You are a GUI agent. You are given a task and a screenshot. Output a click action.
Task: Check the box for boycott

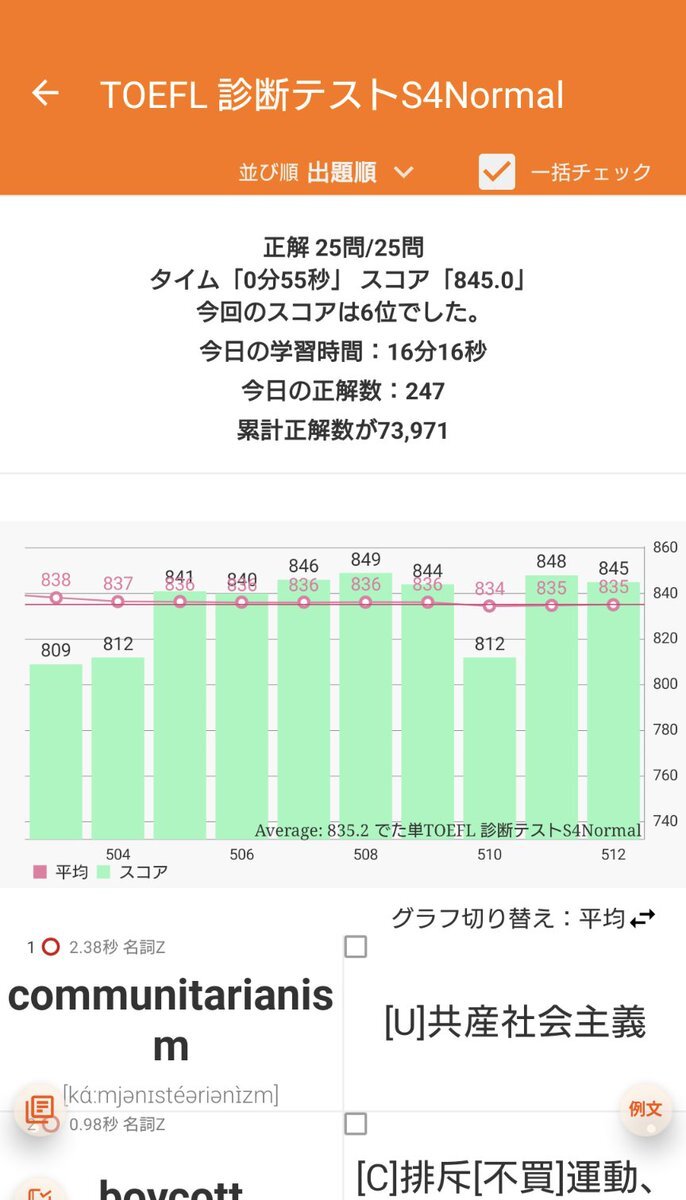[x=355, y=1124]
